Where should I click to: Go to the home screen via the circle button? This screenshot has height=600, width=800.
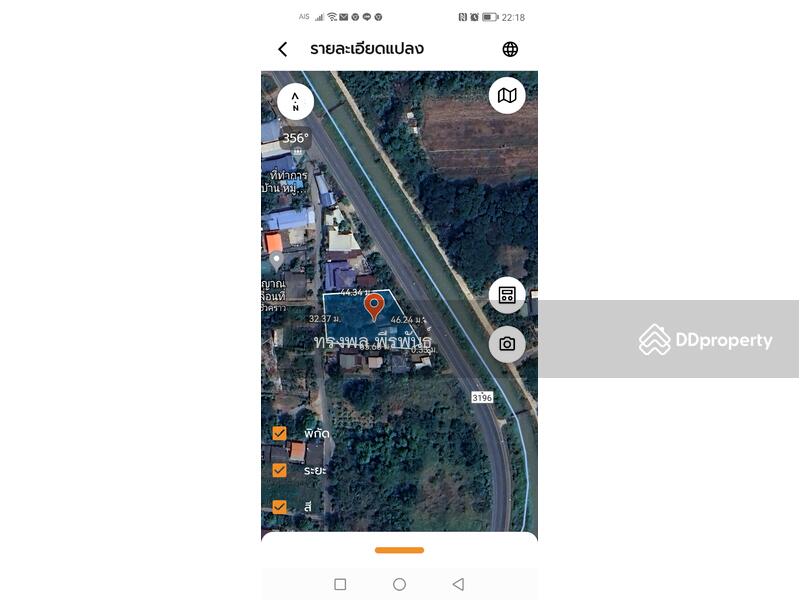click(399, 584)
